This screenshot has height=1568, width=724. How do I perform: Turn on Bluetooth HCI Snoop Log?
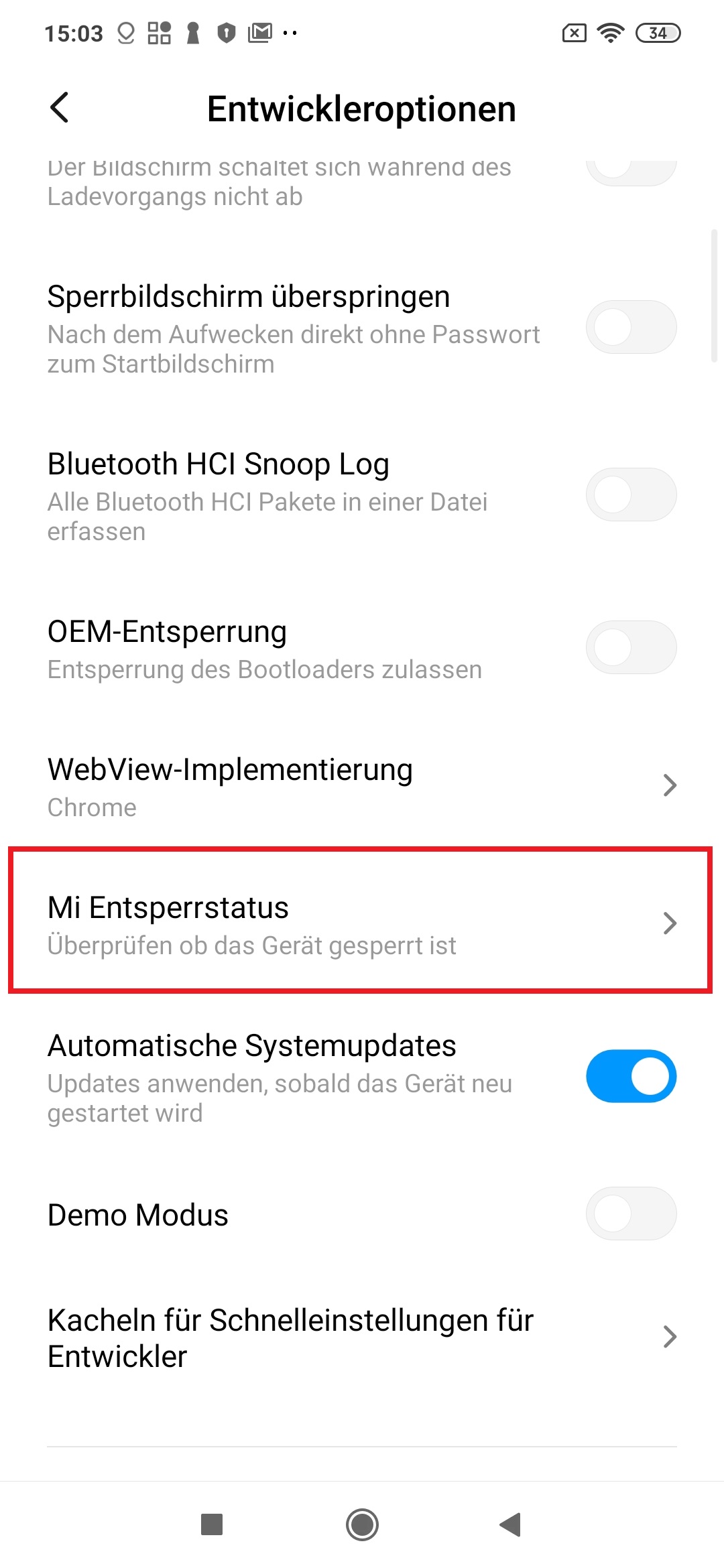[631, 495]
